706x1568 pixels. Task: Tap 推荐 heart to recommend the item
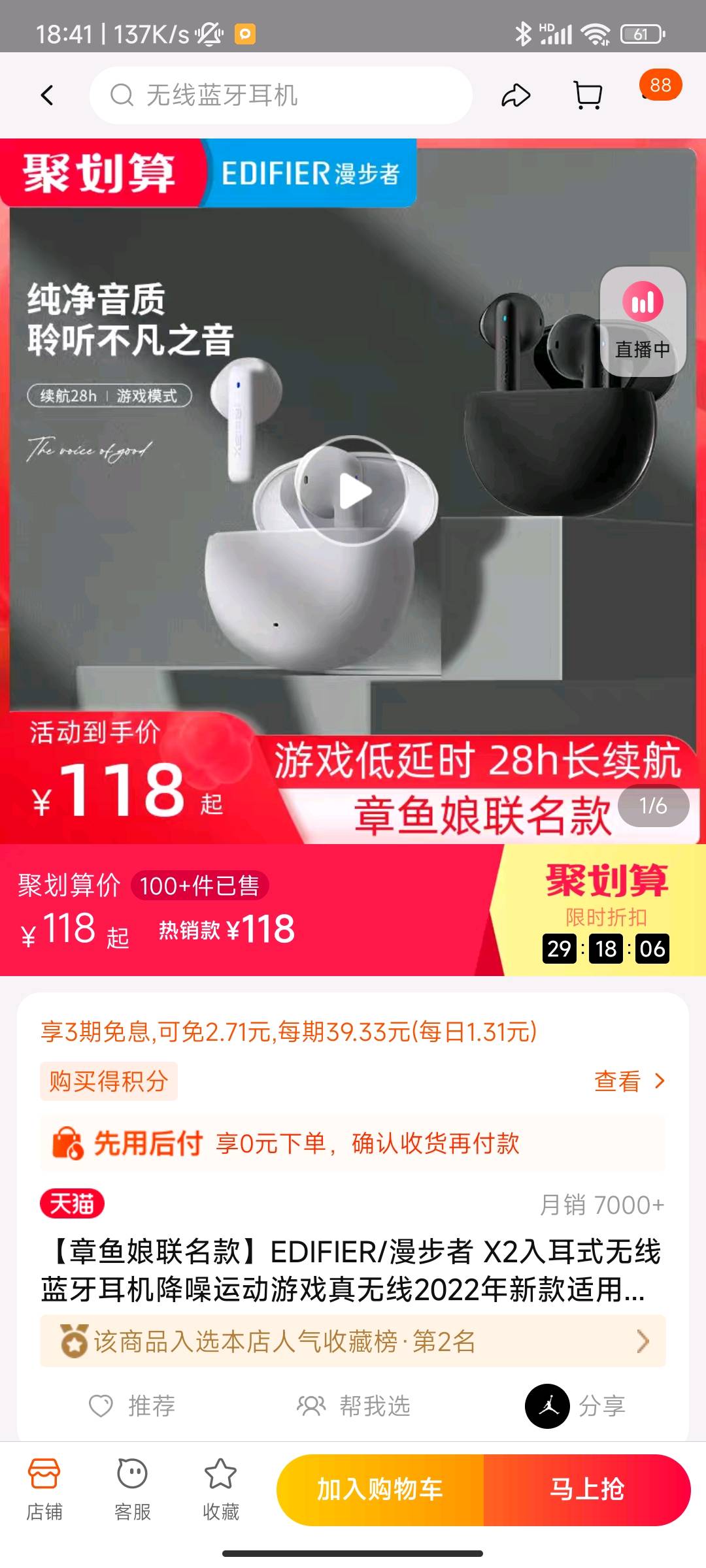pyautogui.click(x=133, y=1405)
